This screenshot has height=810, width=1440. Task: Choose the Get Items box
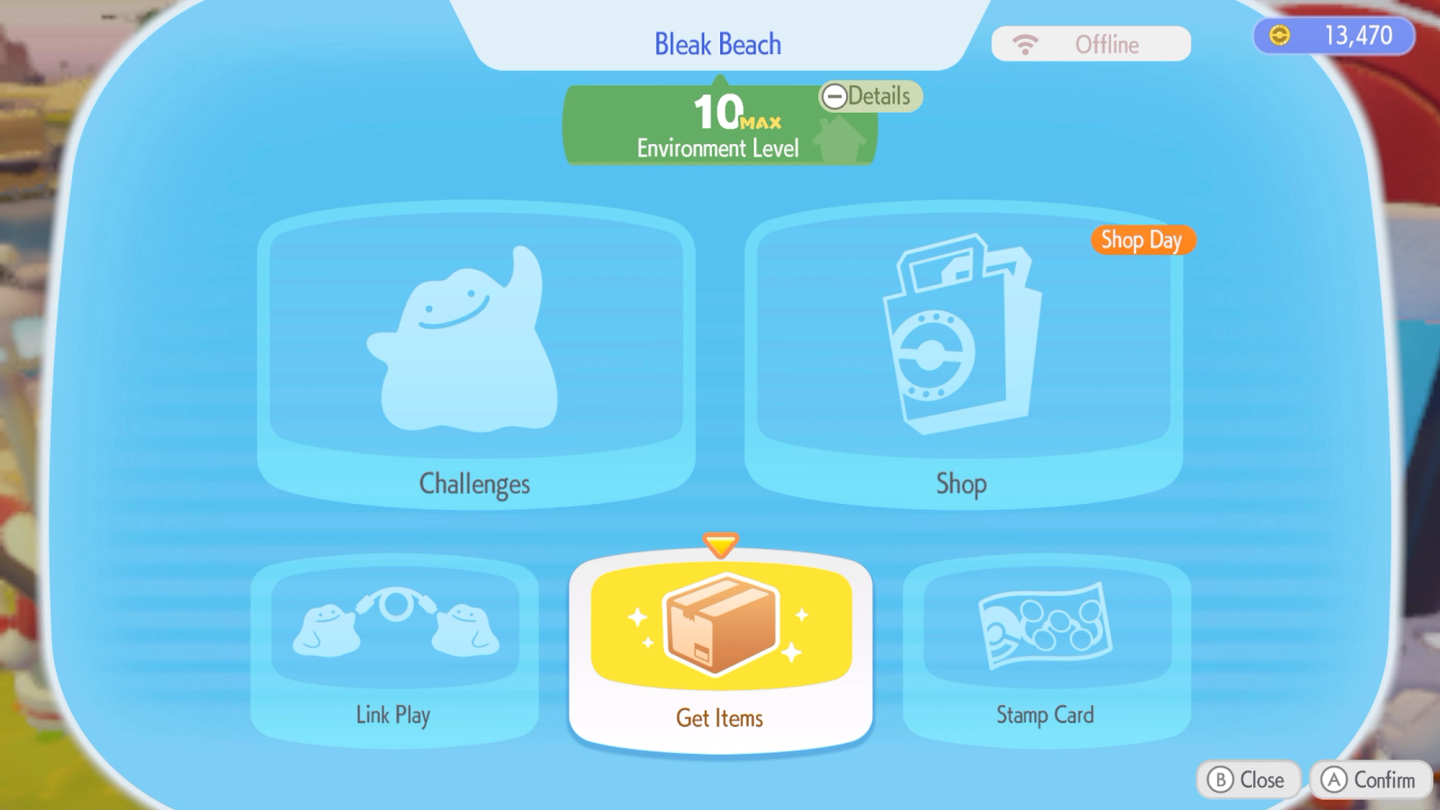tap(720, 650)
